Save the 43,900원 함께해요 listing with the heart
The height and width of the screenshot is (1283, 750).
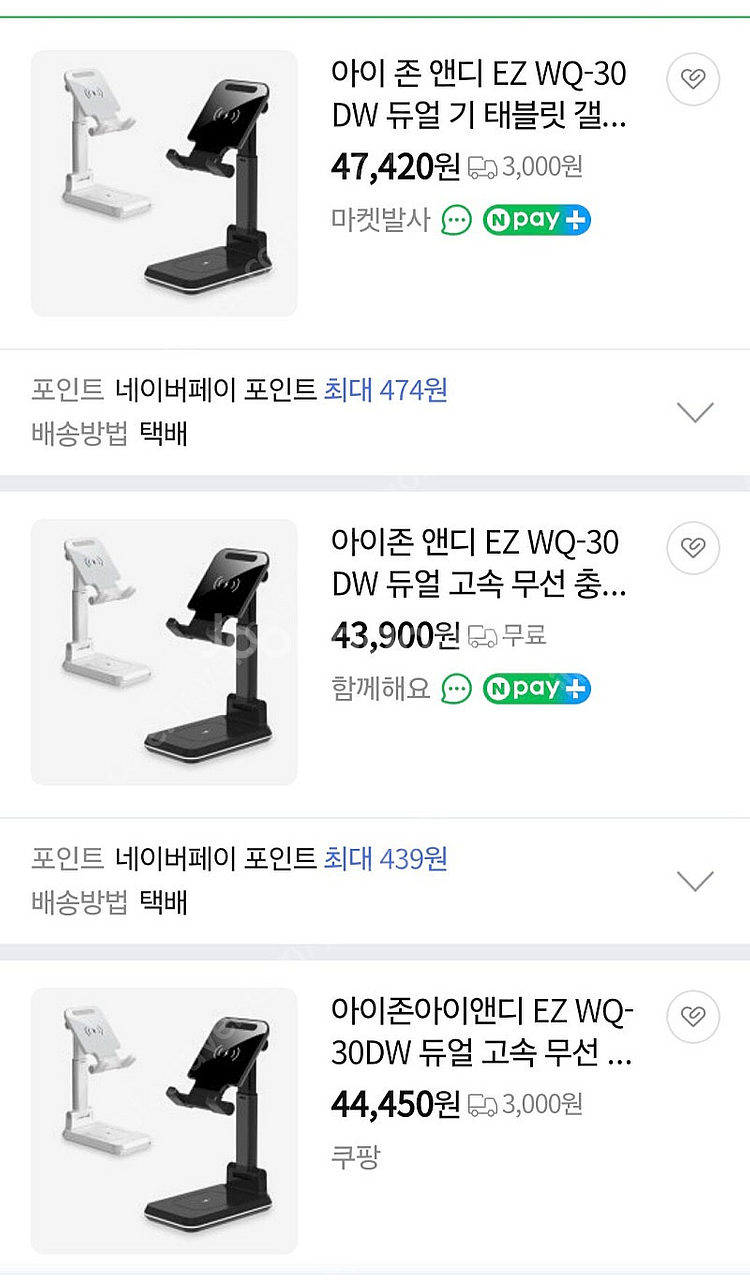pos(693,548)
